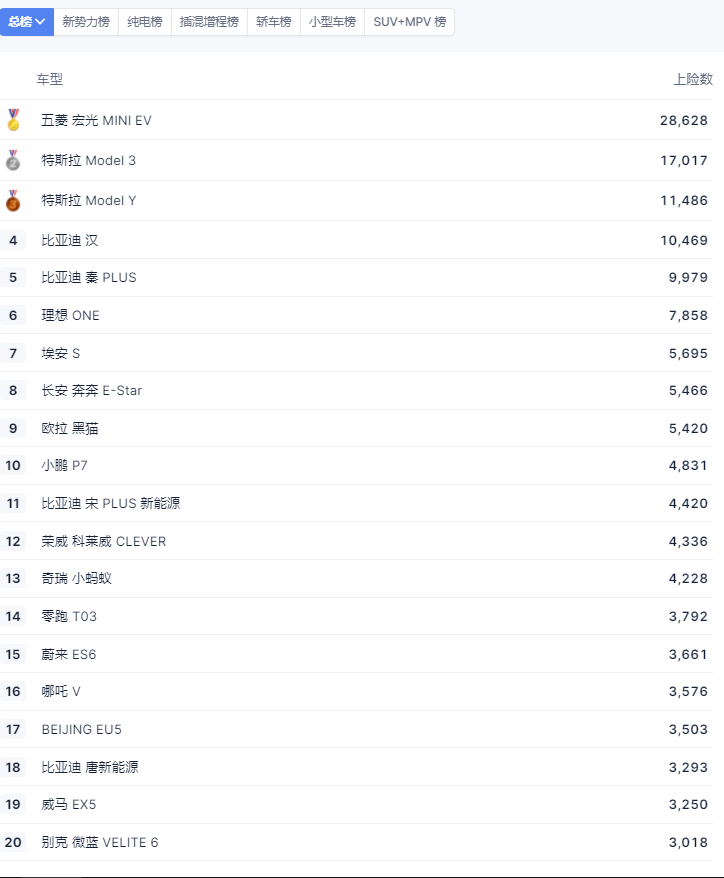
Task: Open the 纯电榜 ranking
Action: 143,21
